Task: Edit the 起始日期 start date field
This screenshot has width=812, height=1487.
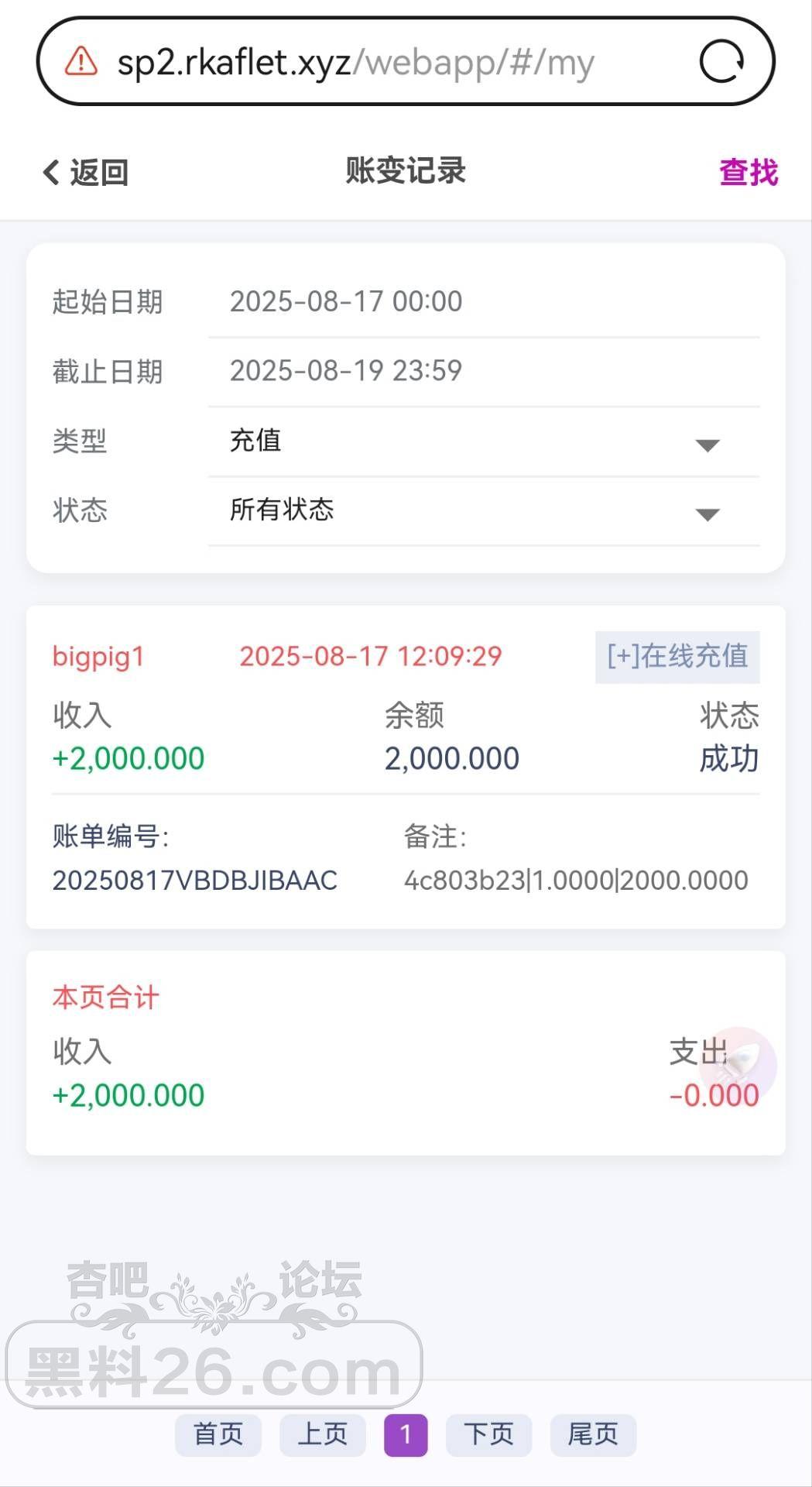Action: (x=483, y=302)
